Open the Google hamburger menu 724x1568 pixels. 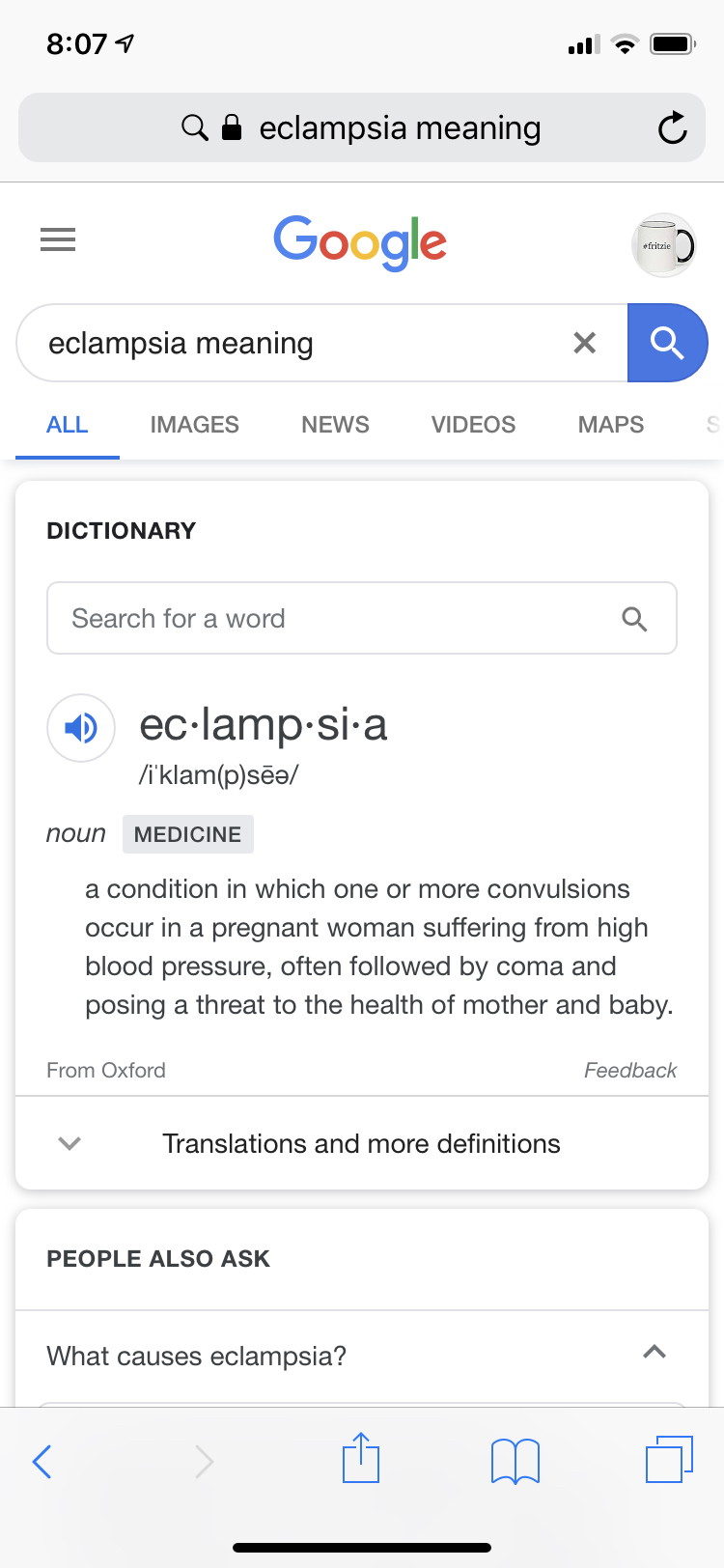point(58,239)
